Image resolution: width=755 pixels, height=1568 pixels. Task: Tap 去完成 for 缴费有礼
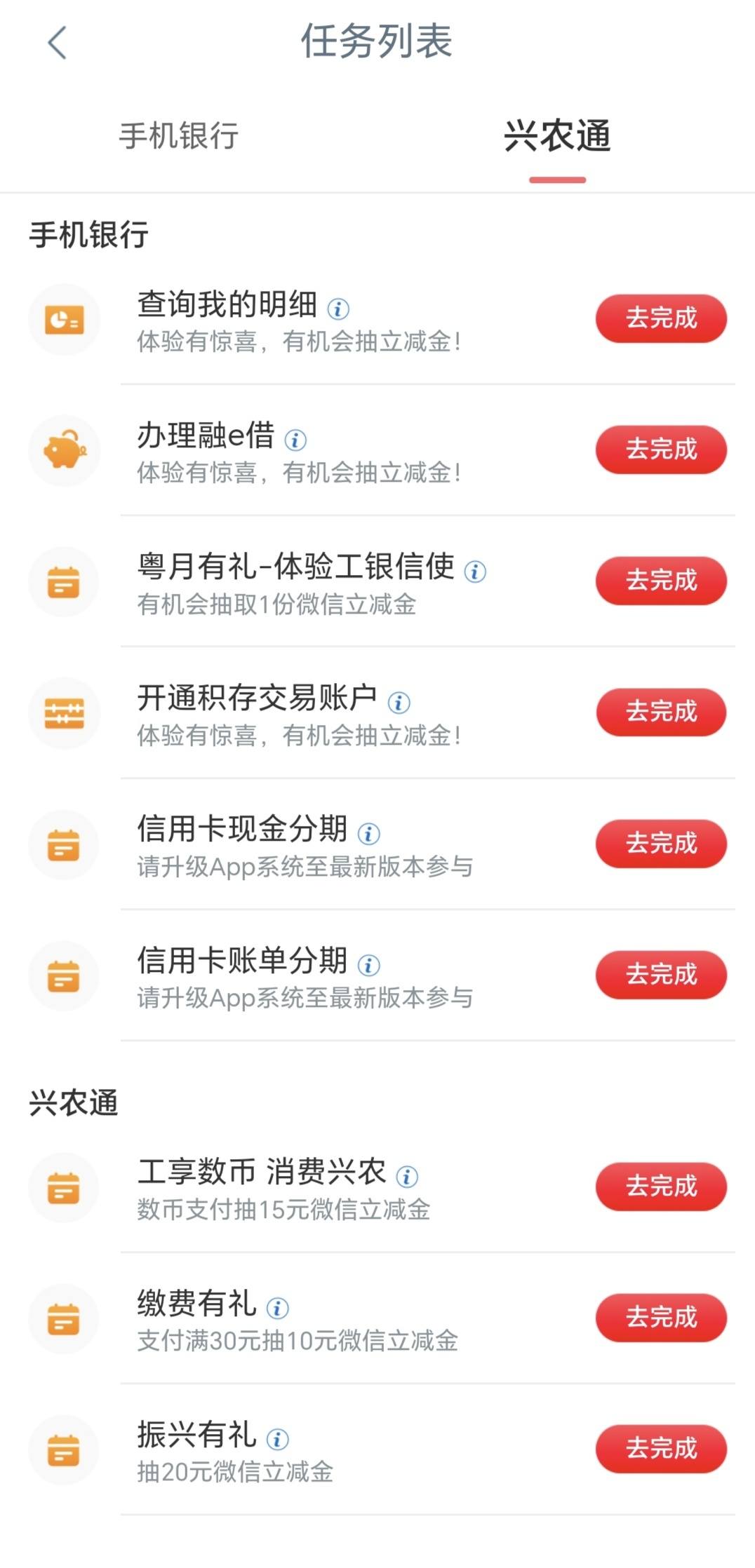[x=661, y=1318]
